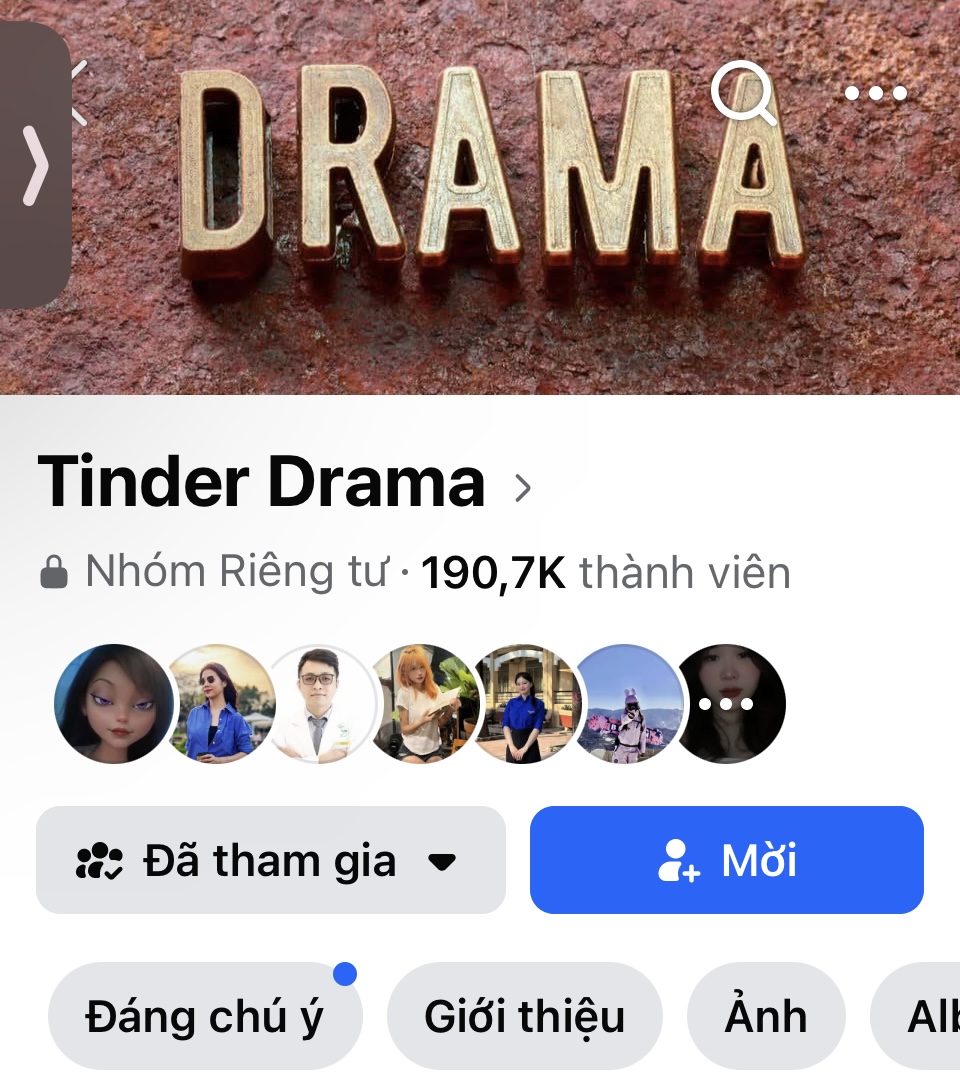
Task: View the group members' avatars list
Action: pyautogui.click(x=419, y=704)
